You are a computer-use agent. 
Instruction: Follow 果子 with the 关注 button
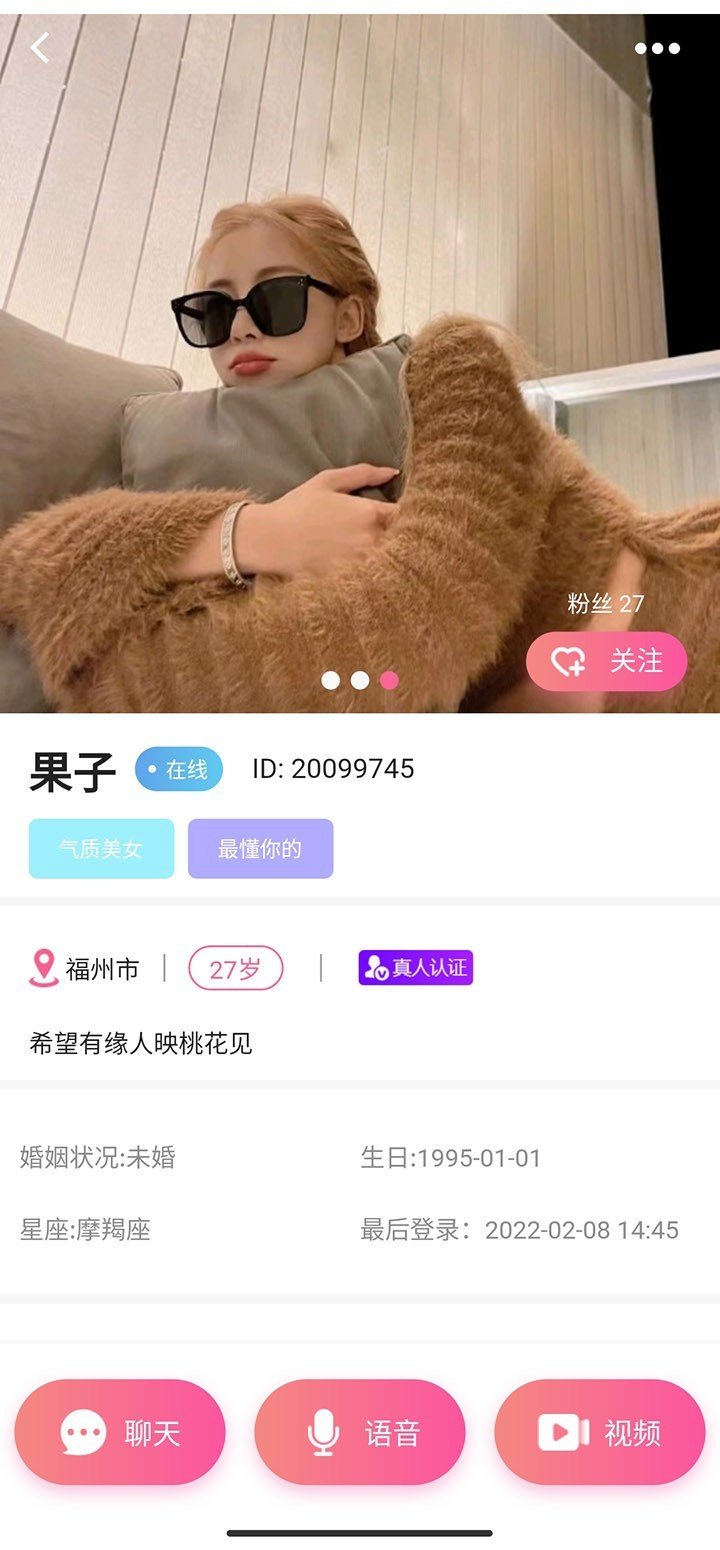pos(606,661)
